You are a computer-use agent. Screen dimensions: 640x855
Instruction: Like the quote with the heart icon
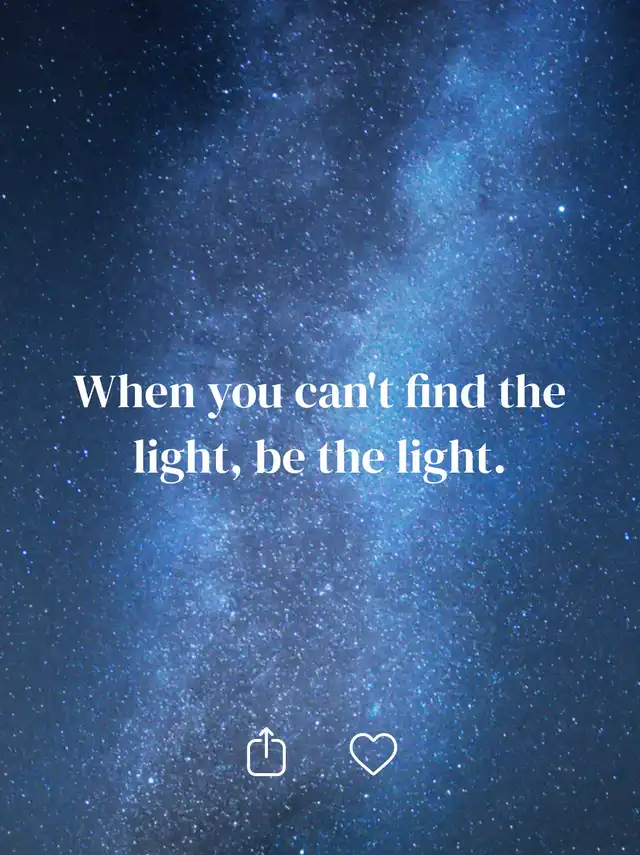point(373,753)
